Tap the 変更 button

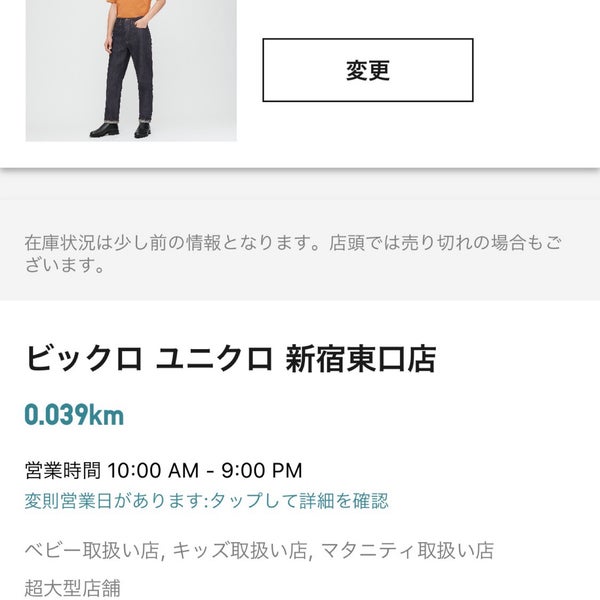pyautogui.click(x=367, y=70)
